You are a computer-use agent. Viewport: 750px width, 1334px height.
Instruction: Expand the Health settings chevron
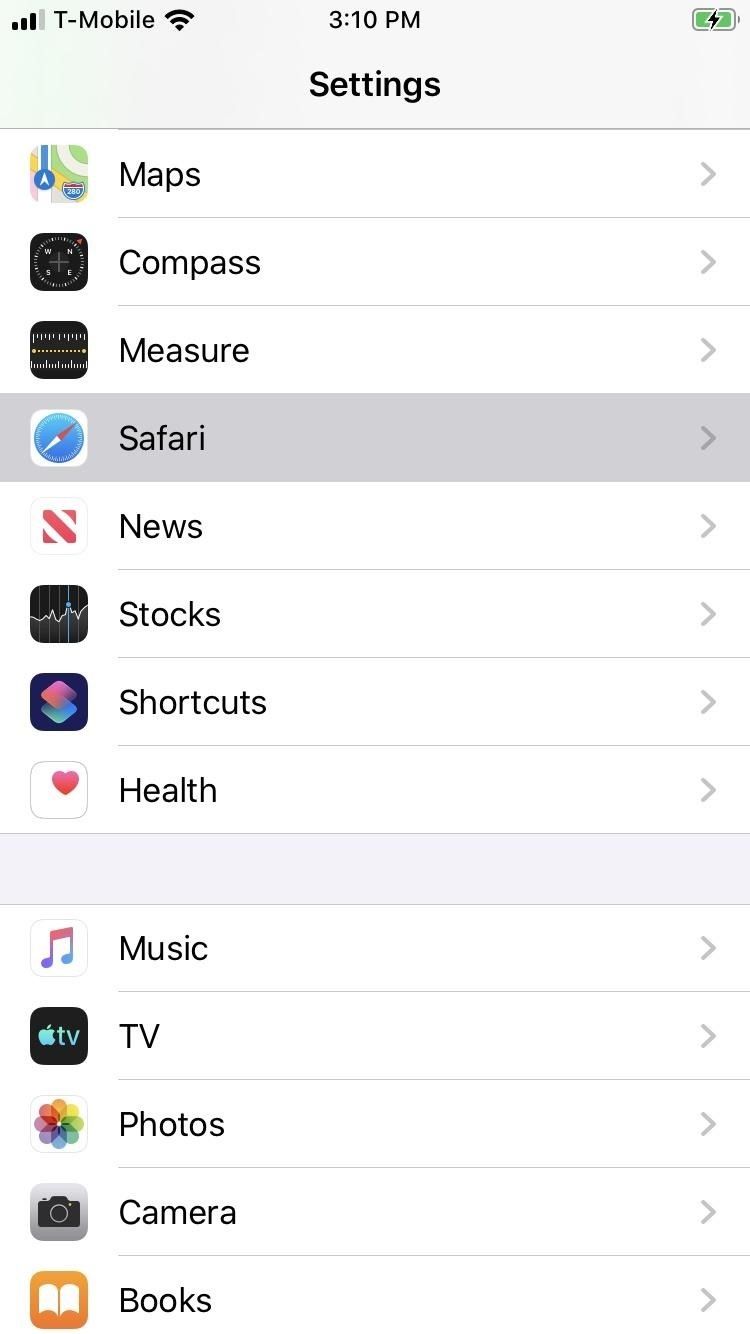708,790
